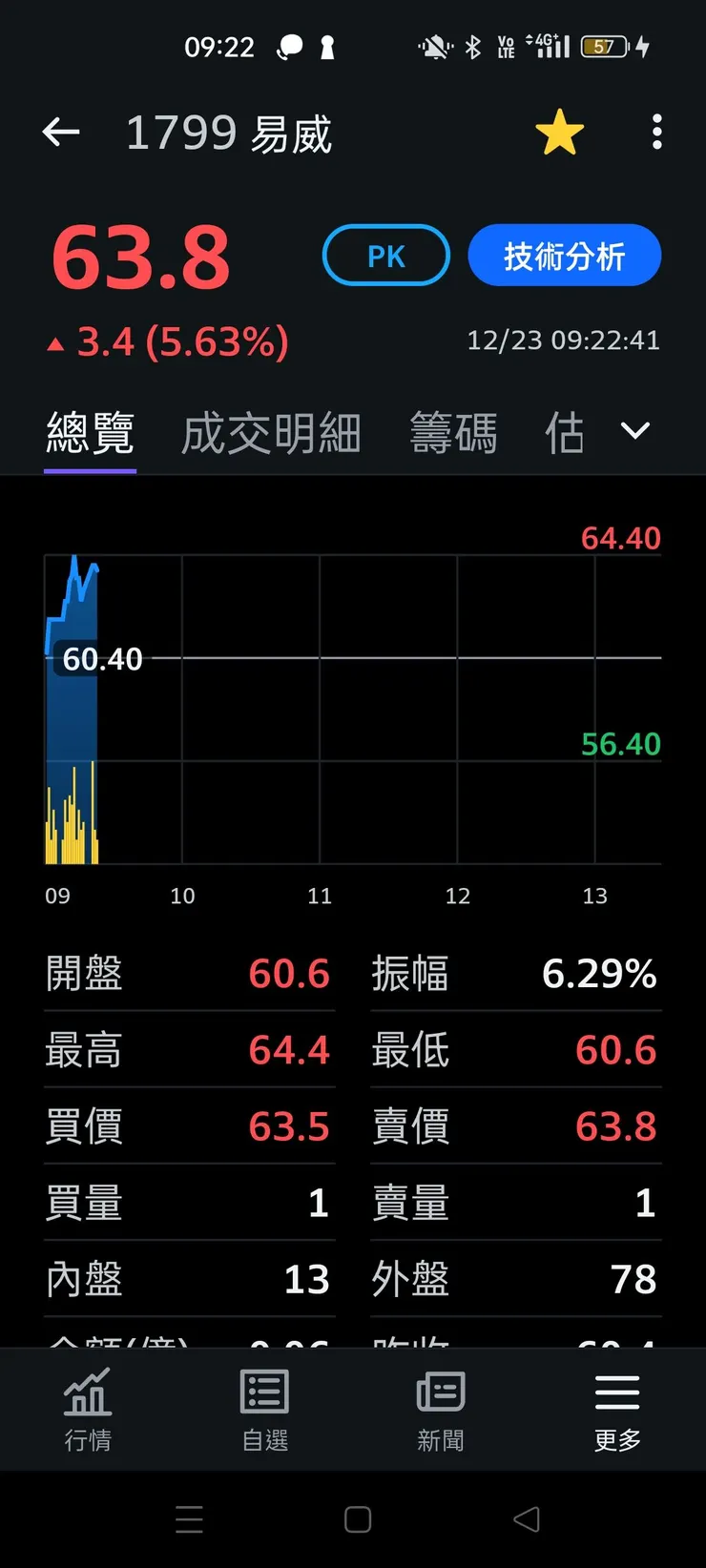
Task: Switch to the 成交明細 tab
Action: point(270,431)
